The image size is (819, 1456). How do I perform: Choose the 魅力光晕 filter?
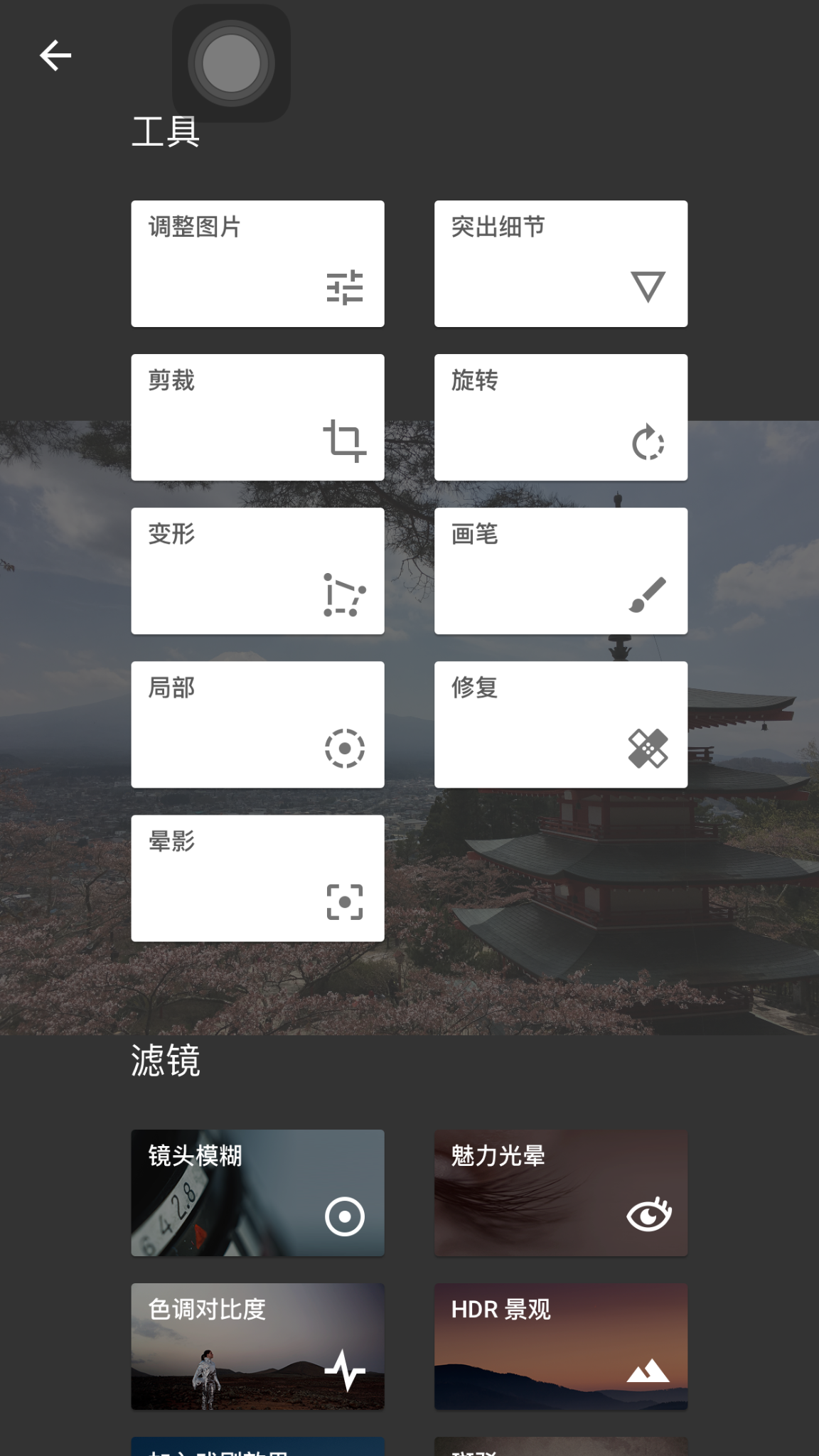click(x=560, y=1192)
